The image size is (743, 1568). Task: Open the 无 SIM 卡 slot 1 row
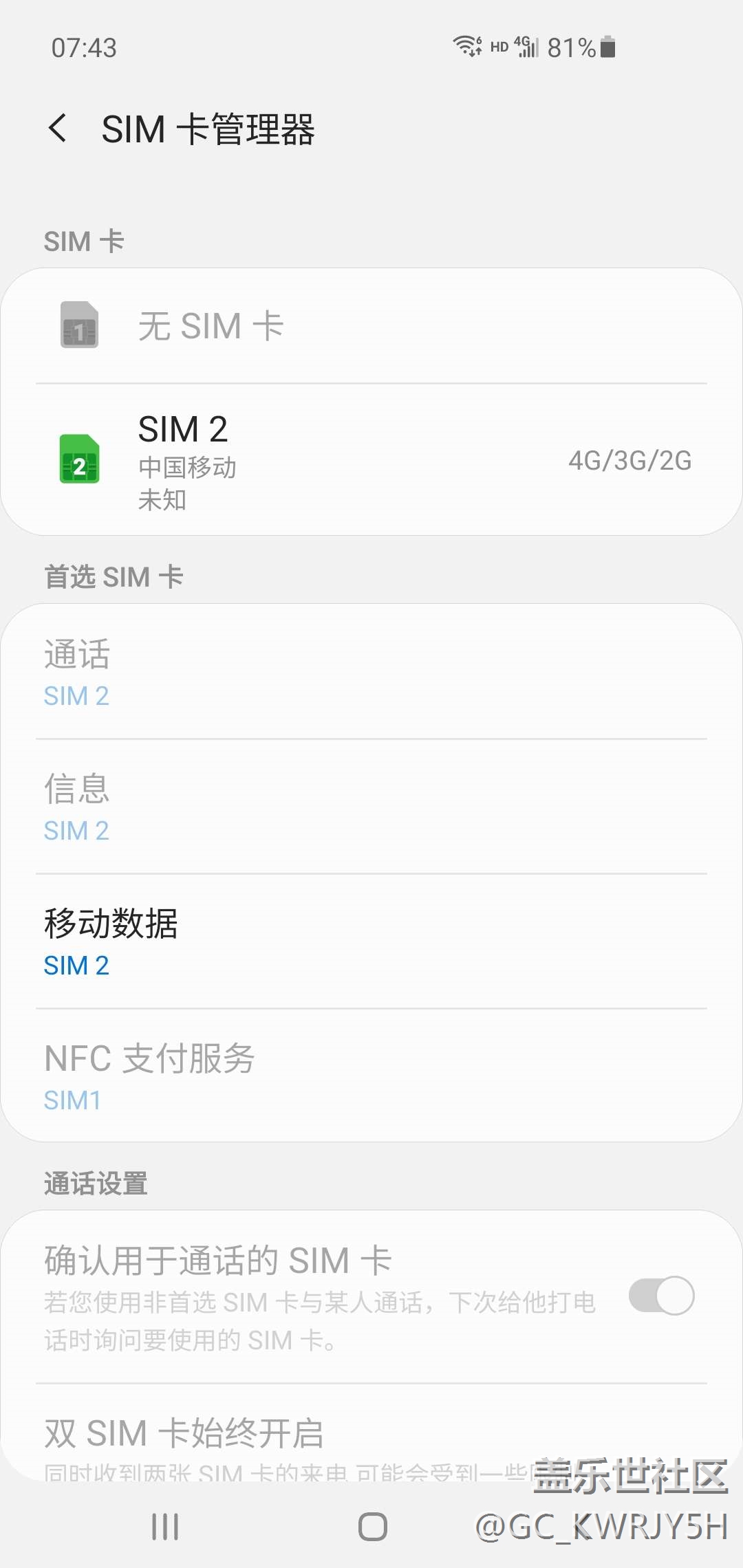click(371, 326)
